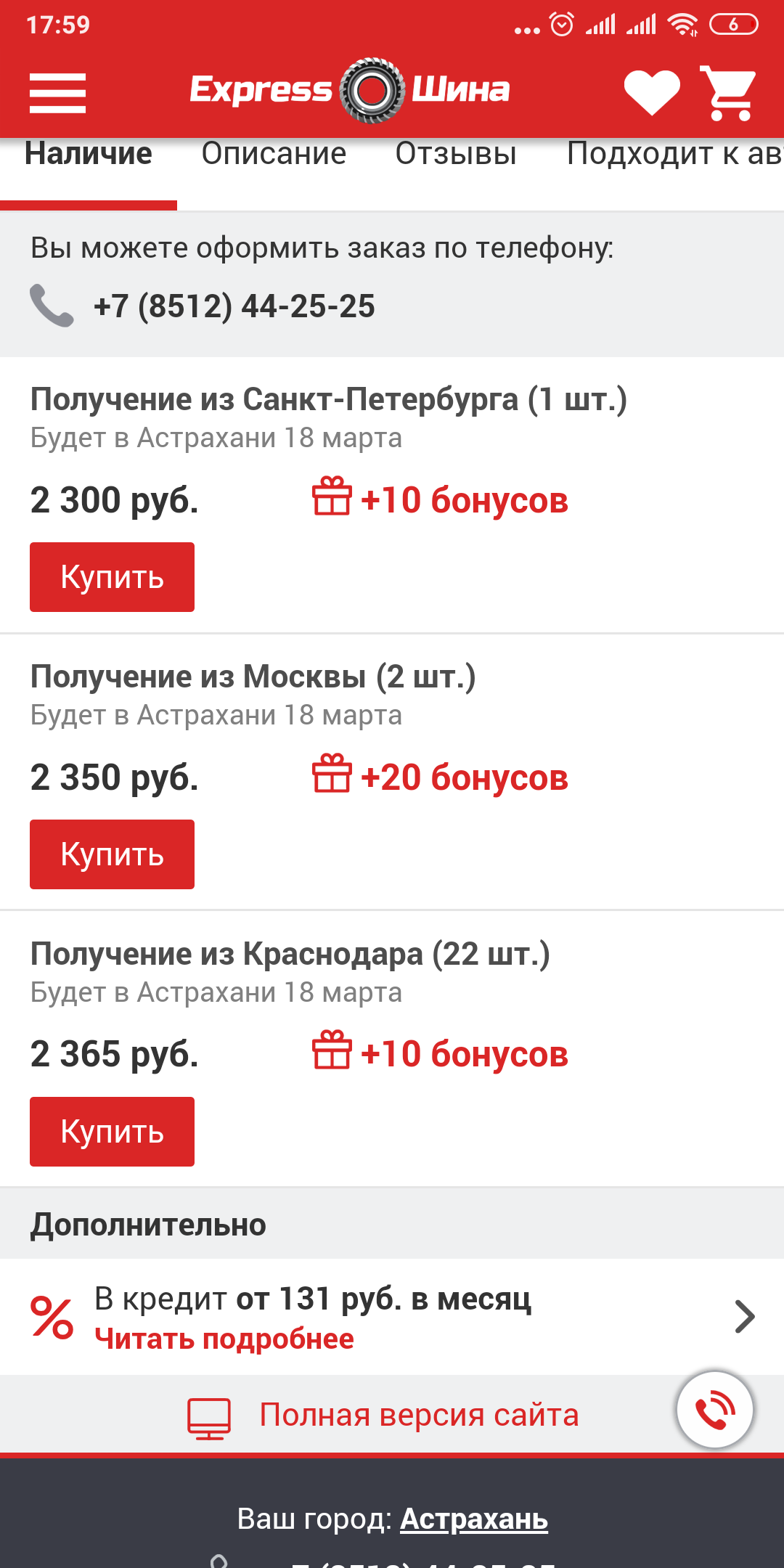784x1568 pixels.
Task: Tap Купить for the Москва offer
Action: [112, 854]
